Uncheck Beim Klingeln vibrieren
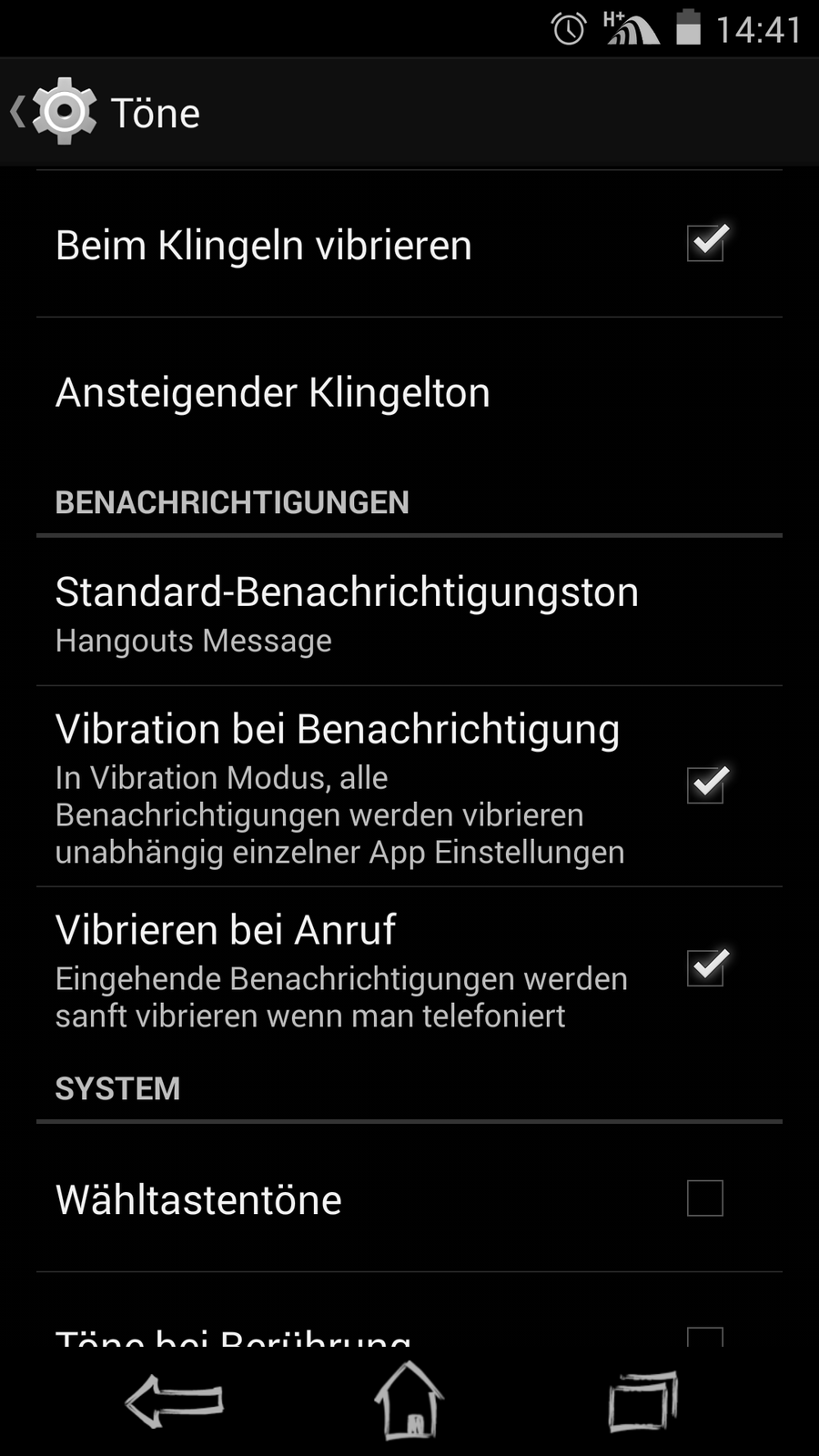This screenshot has width=819, height=1456. coord(705,243)
